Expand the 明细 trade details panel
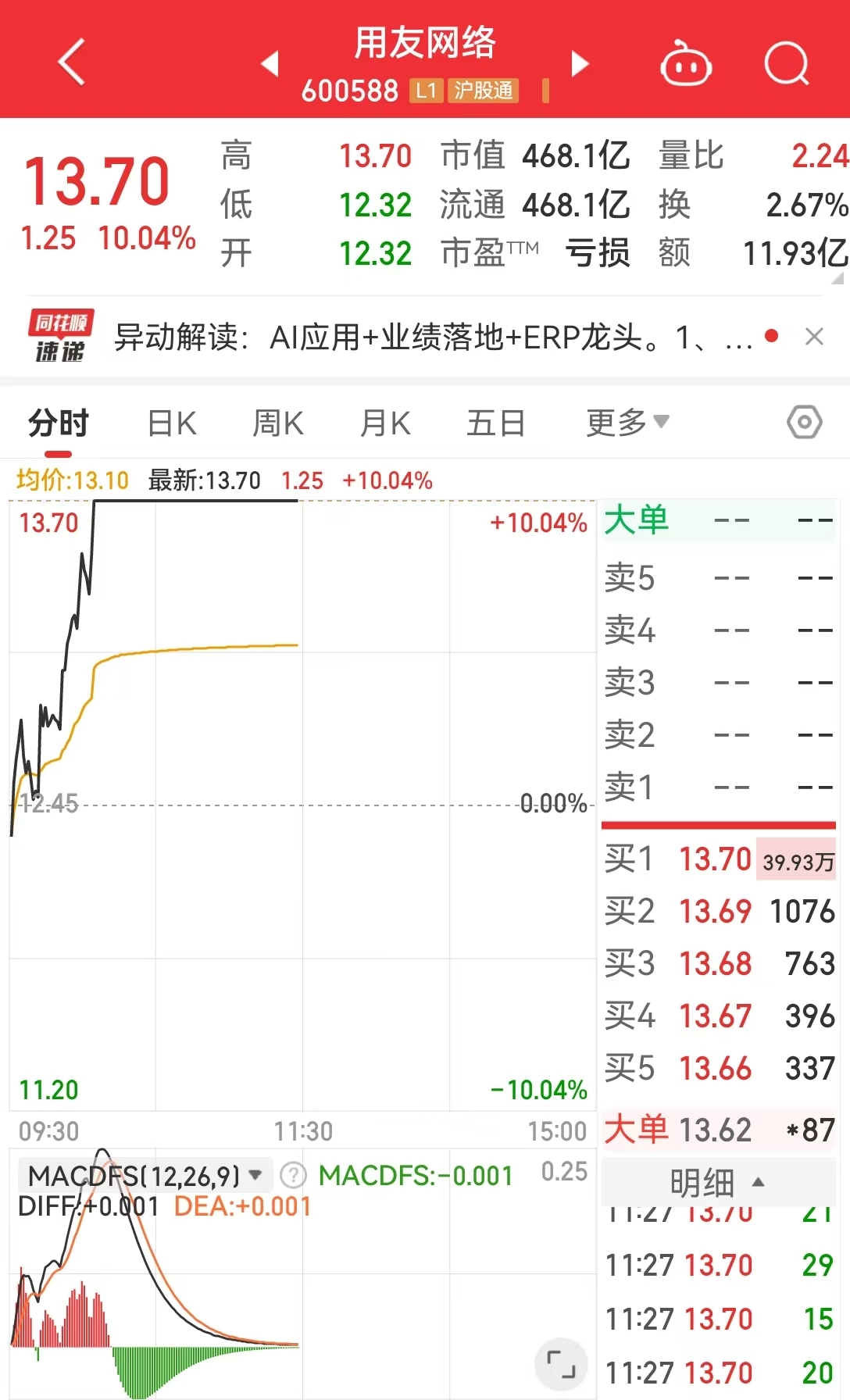This screenshot has height=1400, width=850. point(717,1182)
